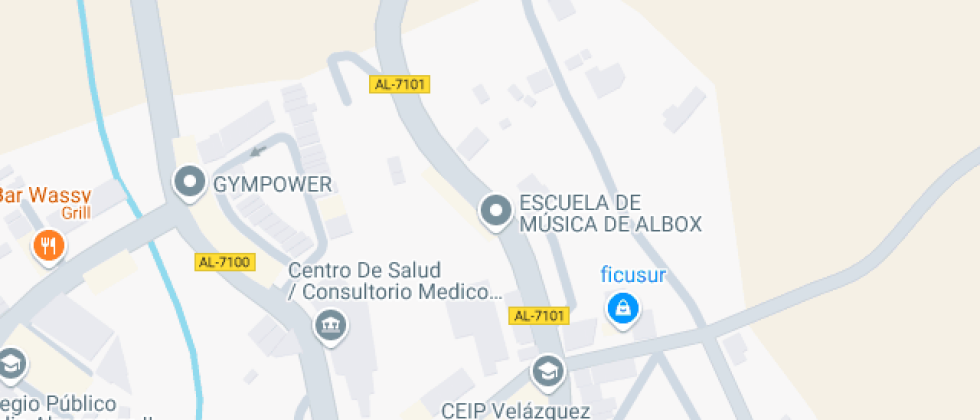Select Centro De Salud Consultorio Medico marker

pos(331,325)
